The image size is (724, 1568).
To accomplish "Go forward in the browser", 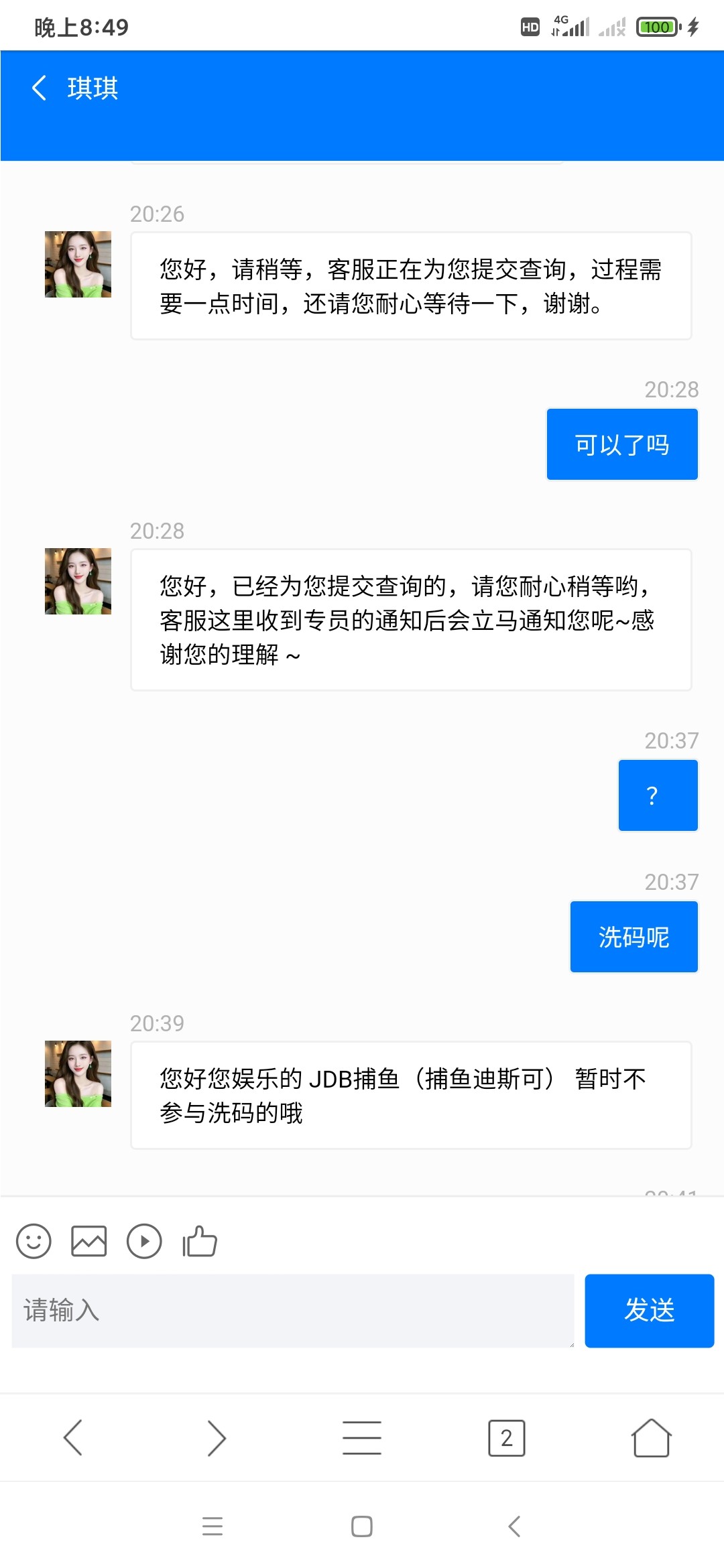I will click(x=217, y=1437).
